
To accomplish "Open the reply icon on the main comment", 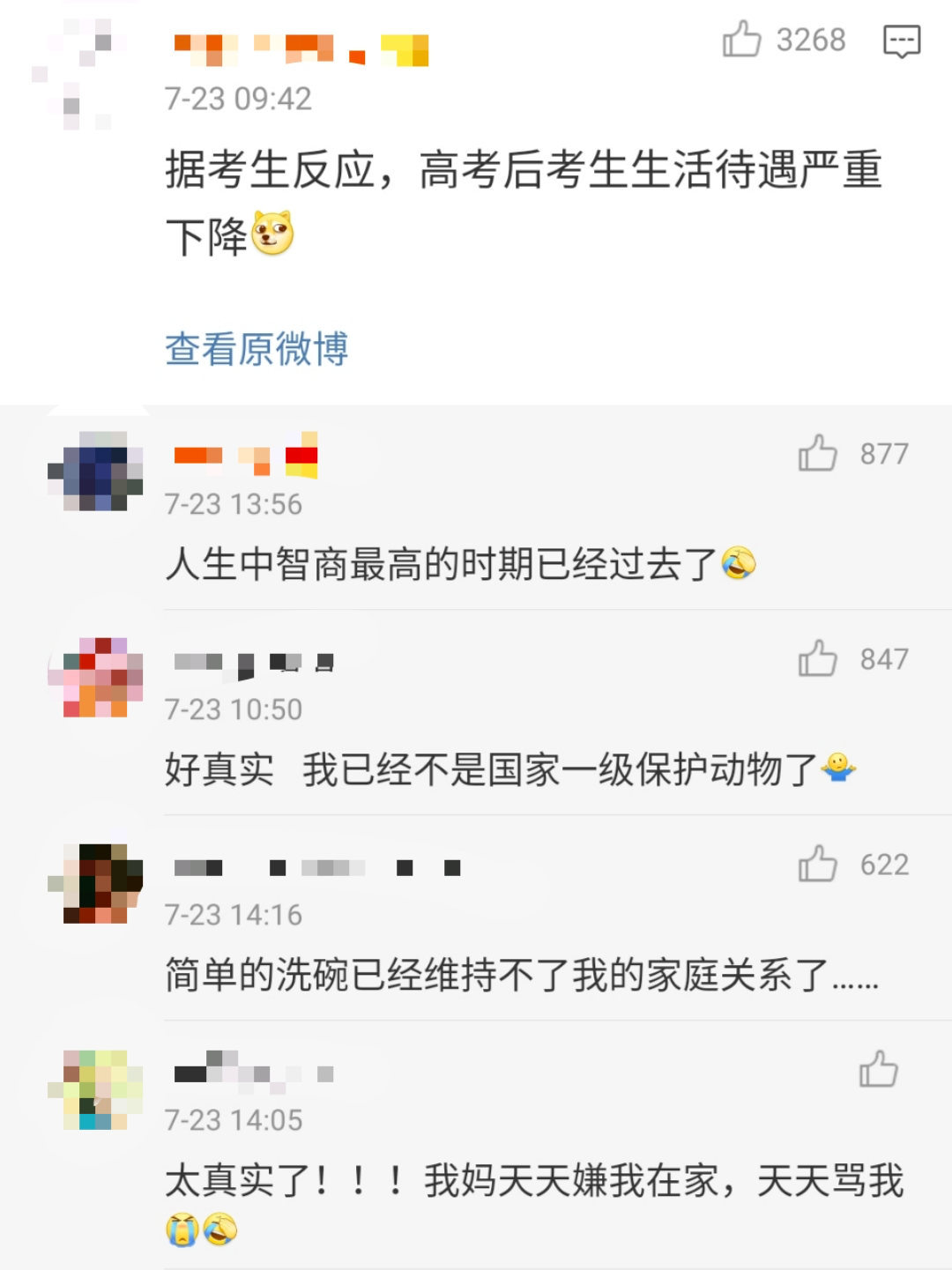I will coord(901,41).
